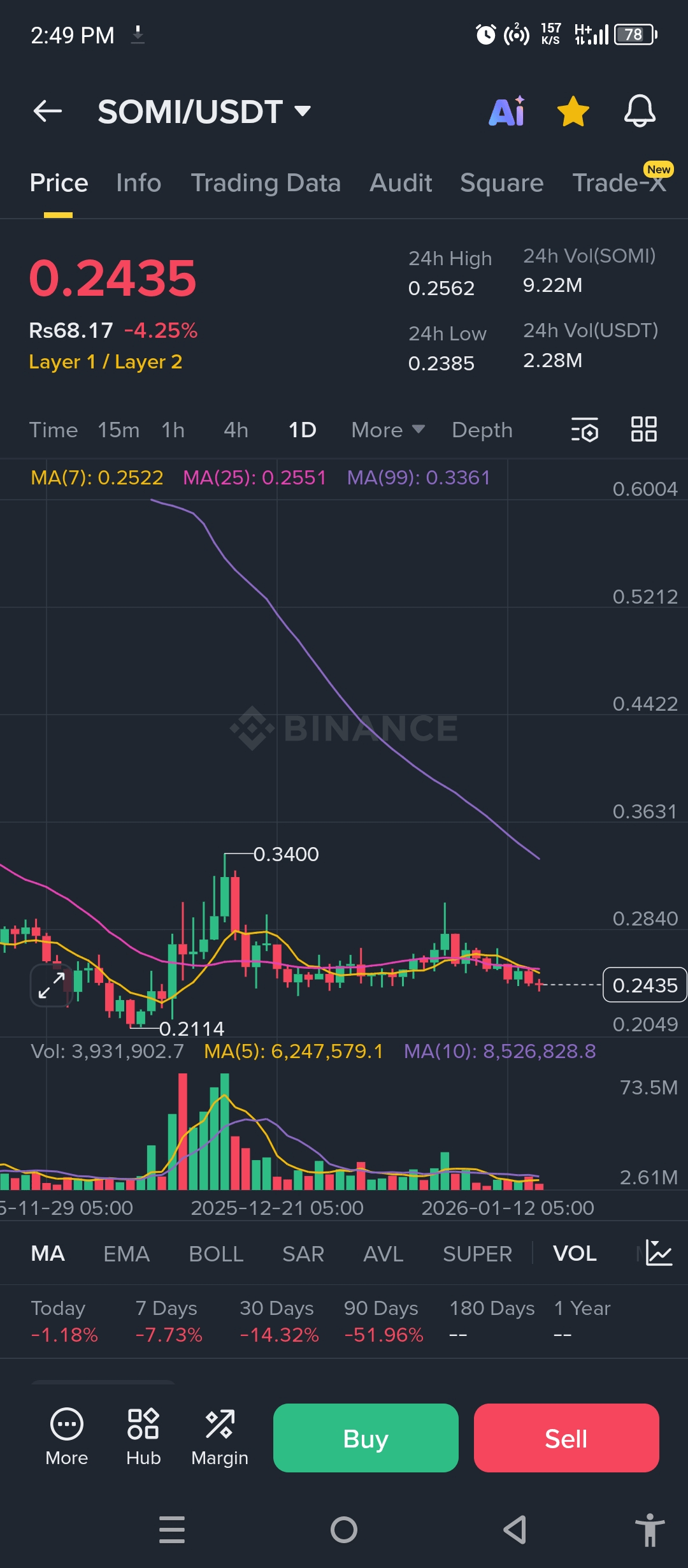
Task: Select the BOLL indicator
Action: point(216,1254)
